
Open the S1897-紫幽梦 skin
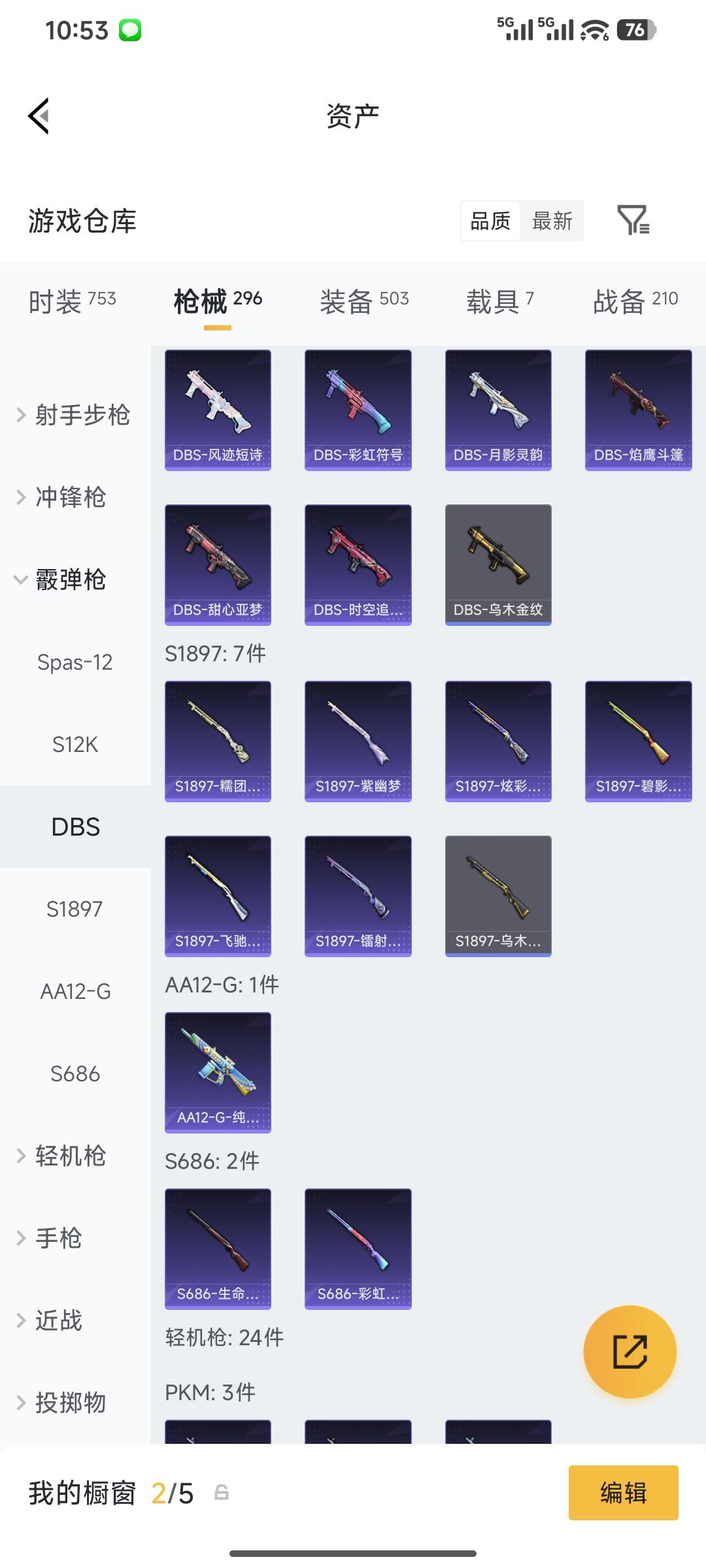click(x=358, y=741)
